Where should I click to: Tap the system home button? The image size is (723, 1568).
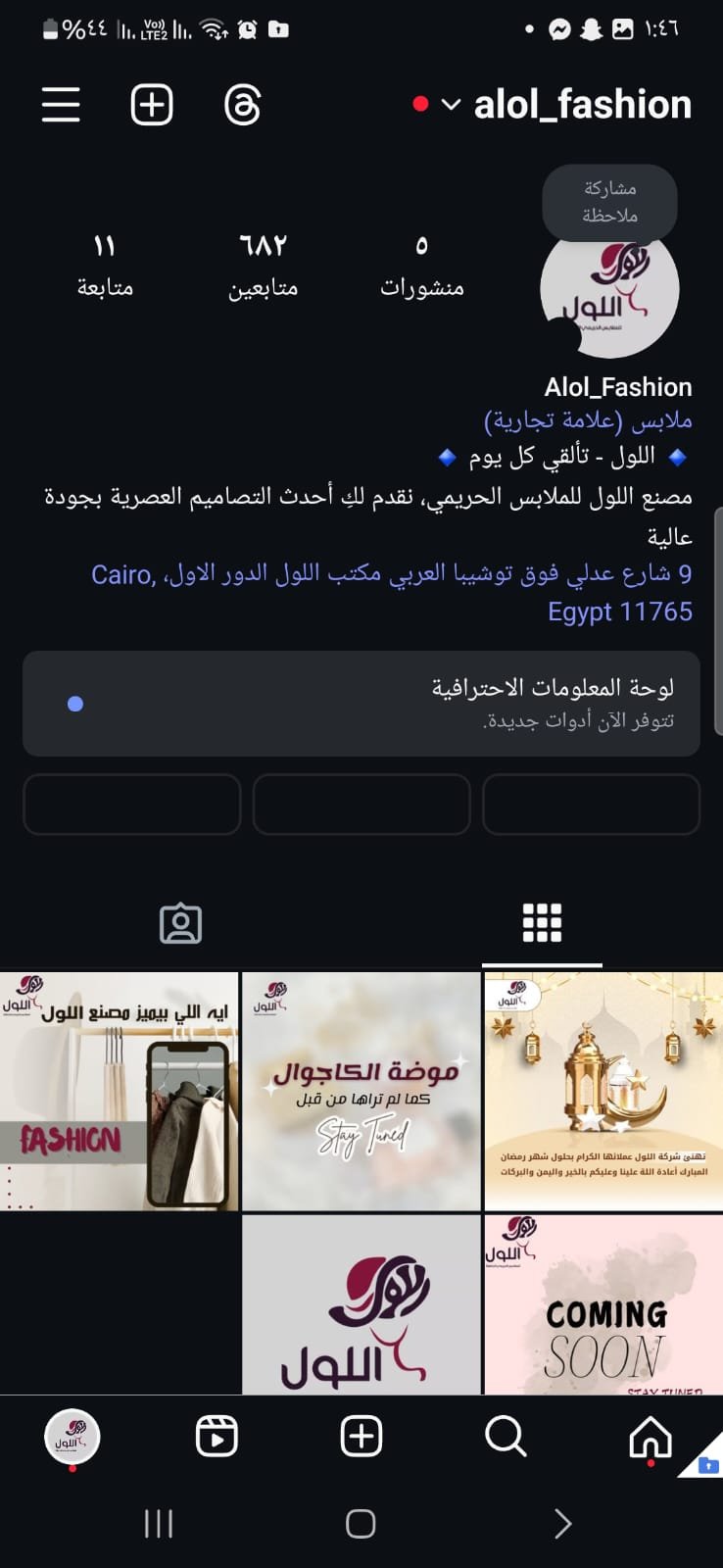point(361,1523)
